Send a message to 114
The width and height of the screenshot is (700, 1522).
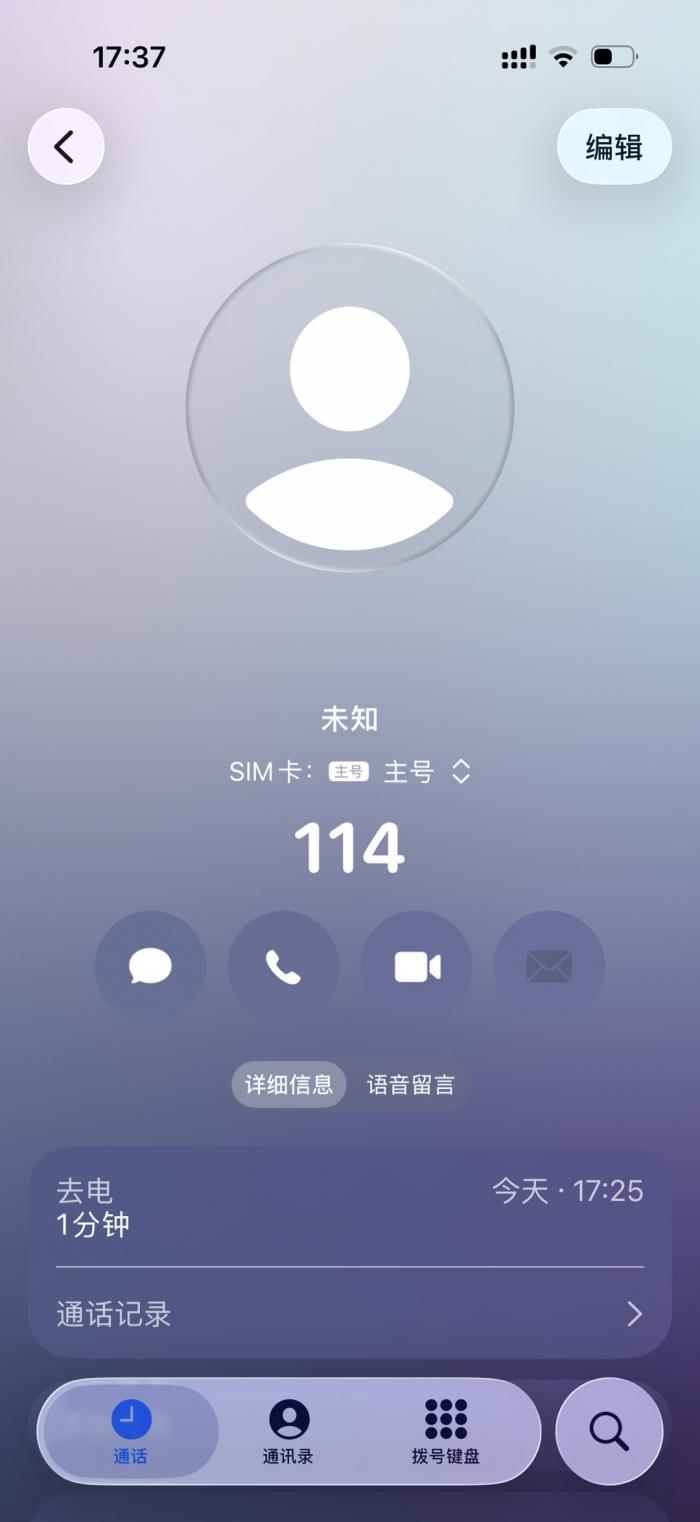click(150, 967)
